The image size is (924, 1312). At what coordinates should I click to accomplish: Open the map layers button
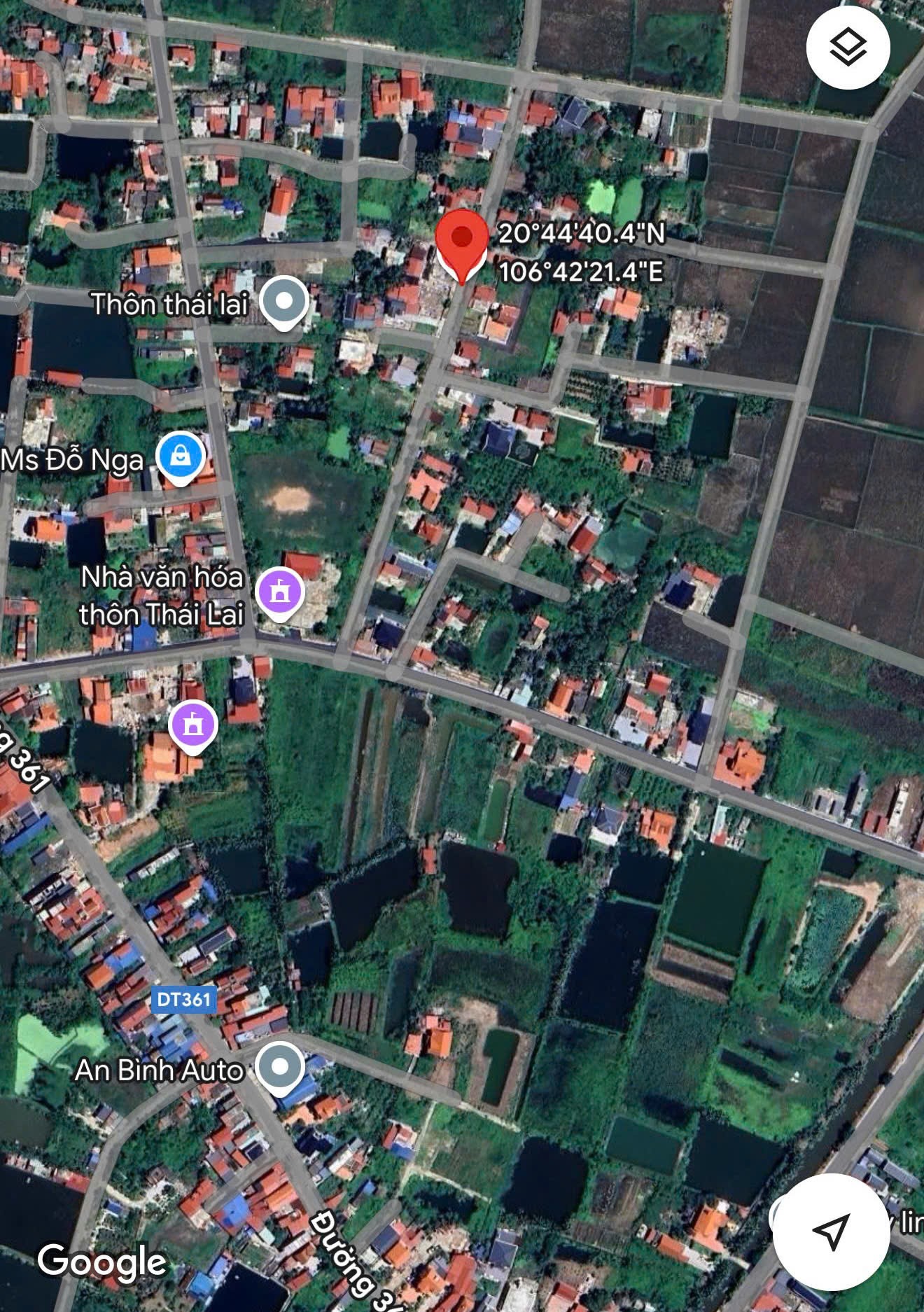pyautogui.click(x=848, y=47)
